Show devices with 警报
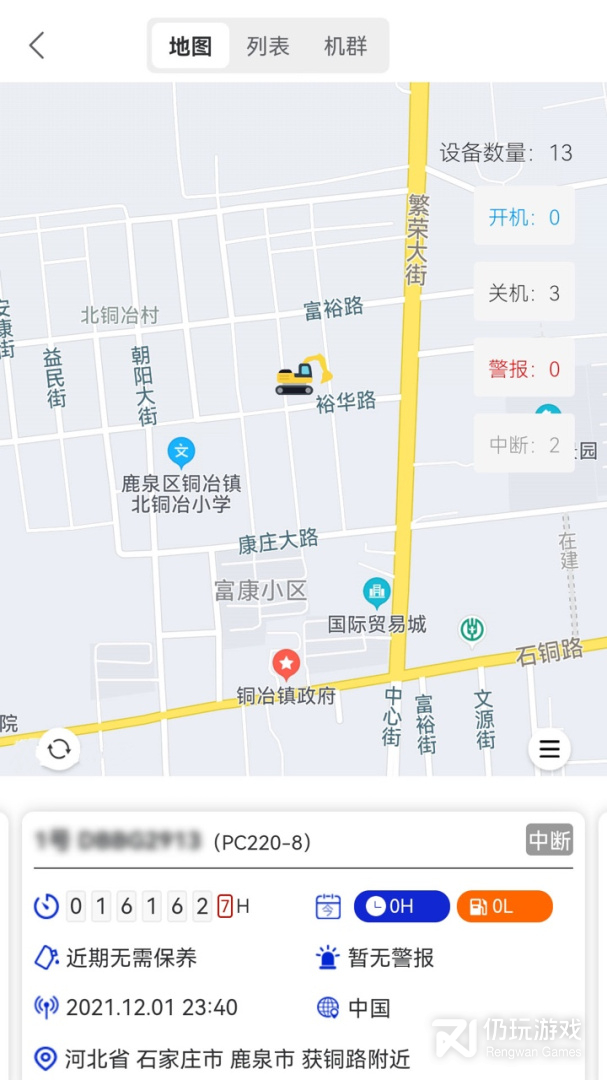The height and width of the screenshot is (1080, 607). [x=524, y=369]
